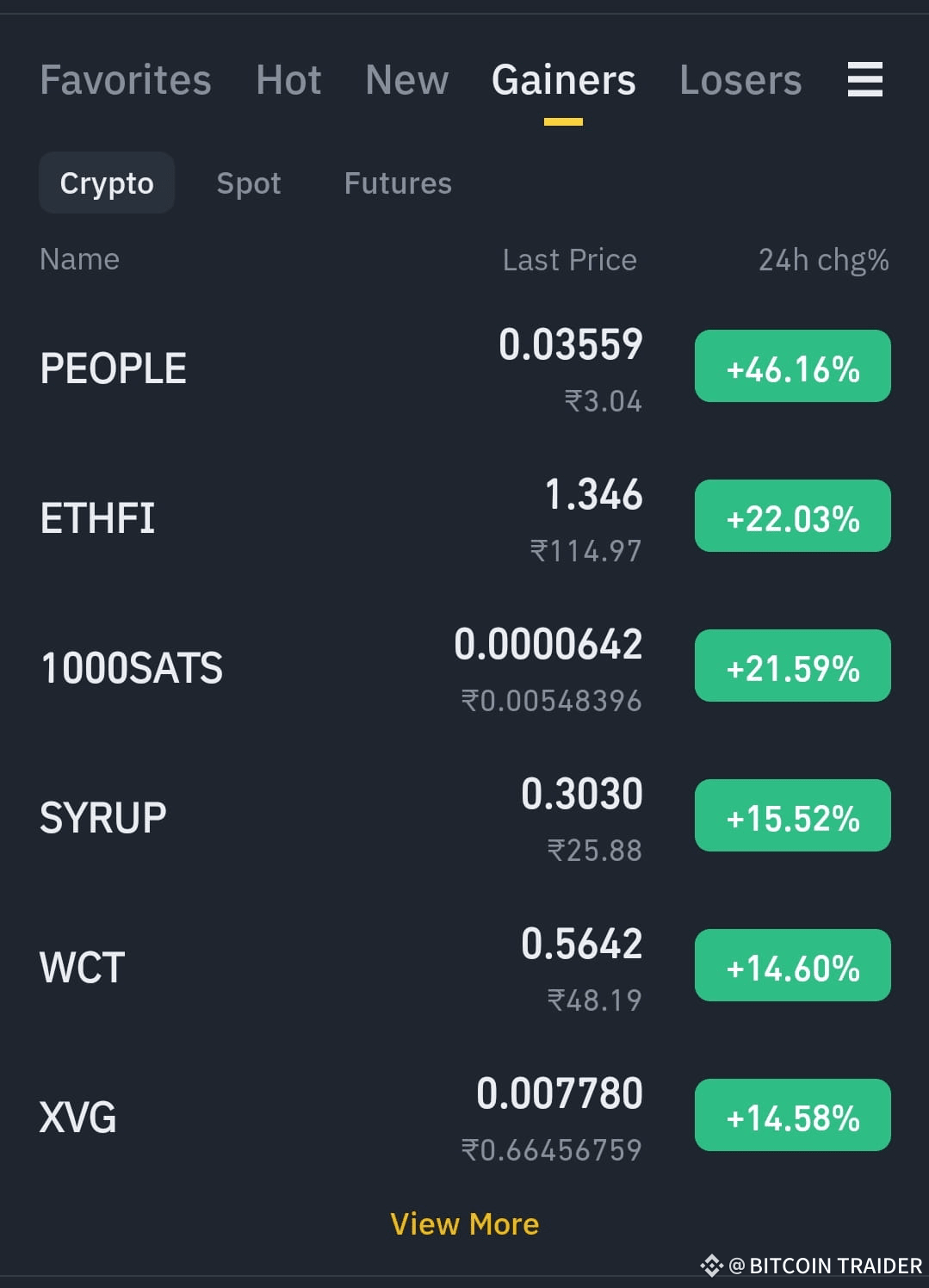Switch to the Losers tab
This screenshot has height=1288, width=929.
pyautogui.click(x=740, y=79)
